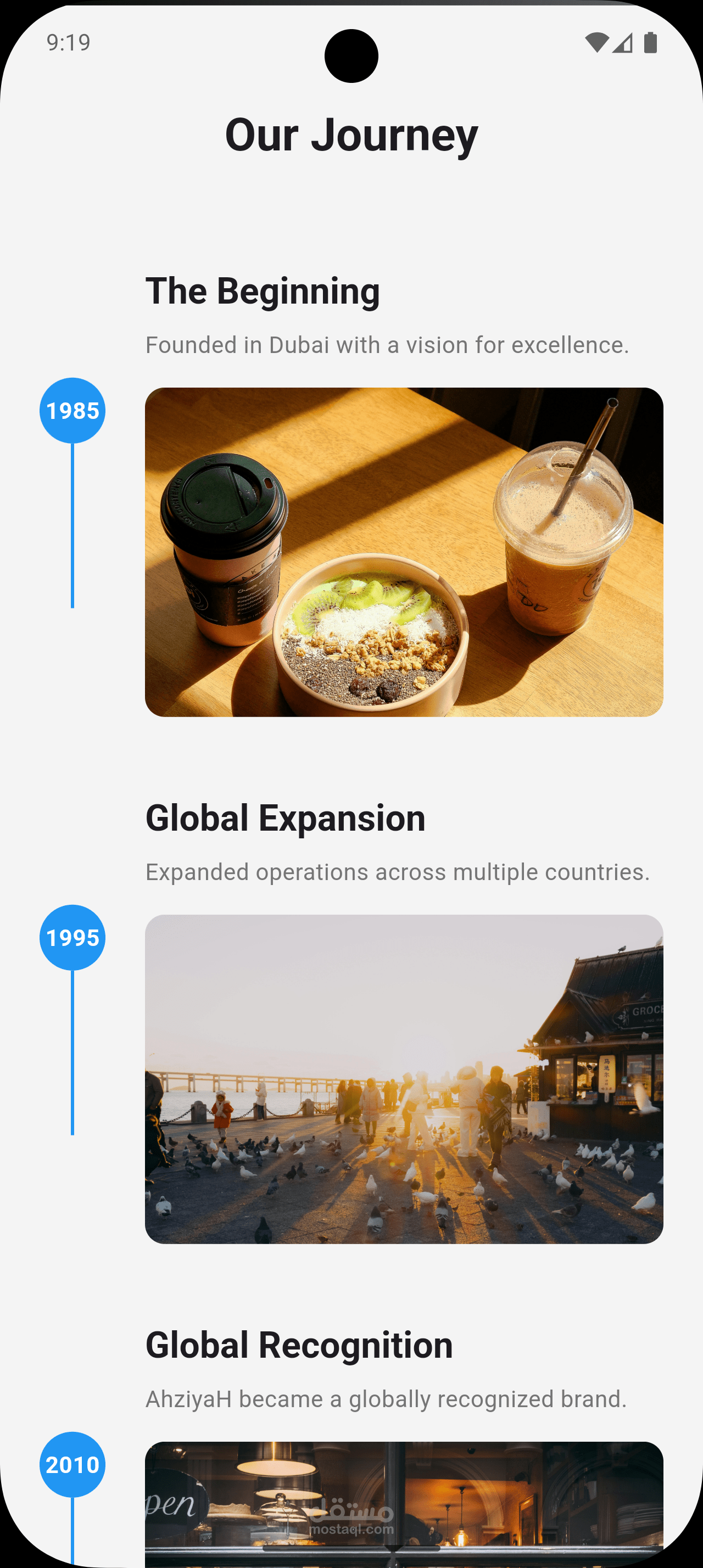This screenshot has width=703, height=1568.
Task: Open the Global Recognition cafe photo
Action: coord(404,1505)
